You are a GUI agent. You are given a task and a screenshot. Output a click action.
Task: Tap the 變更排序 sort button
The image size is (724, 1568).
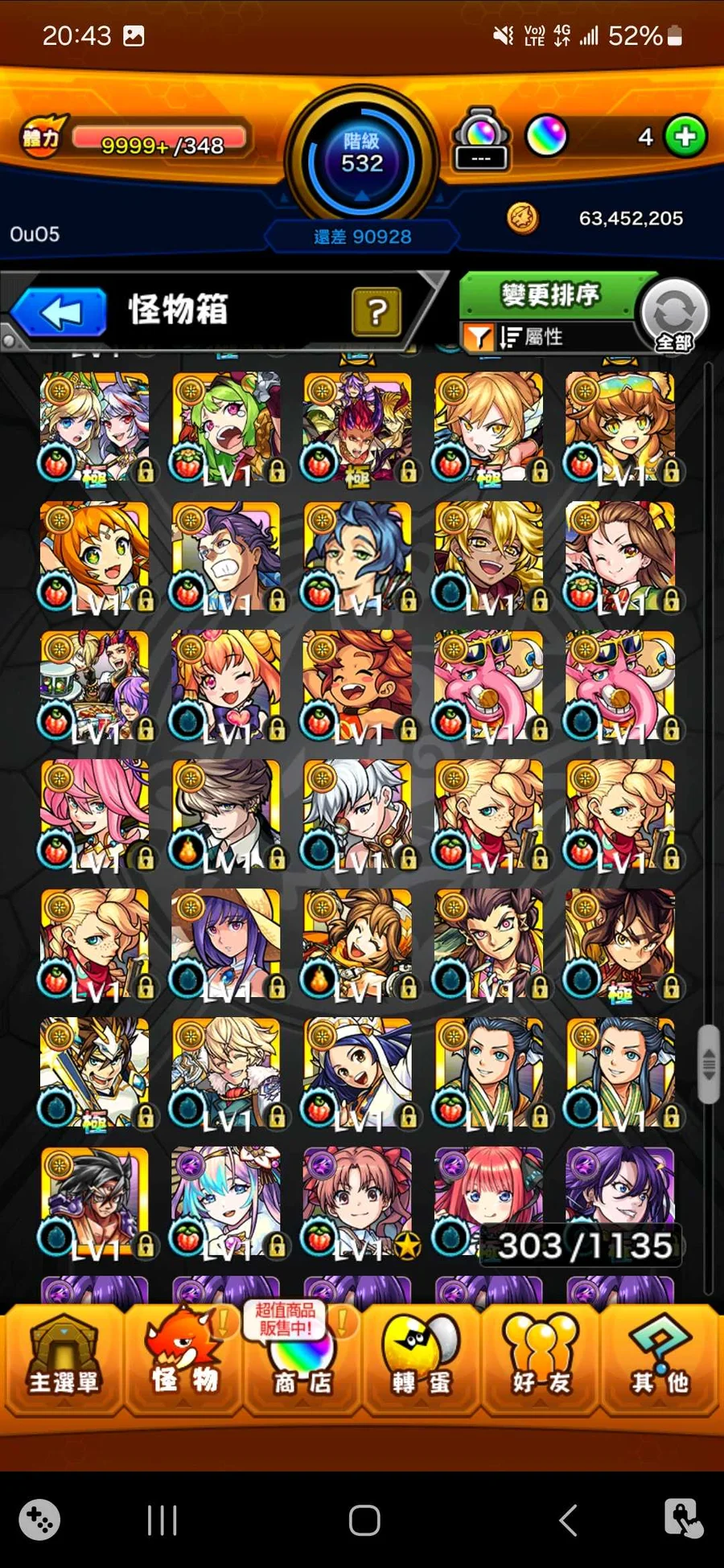coord(550,294)
